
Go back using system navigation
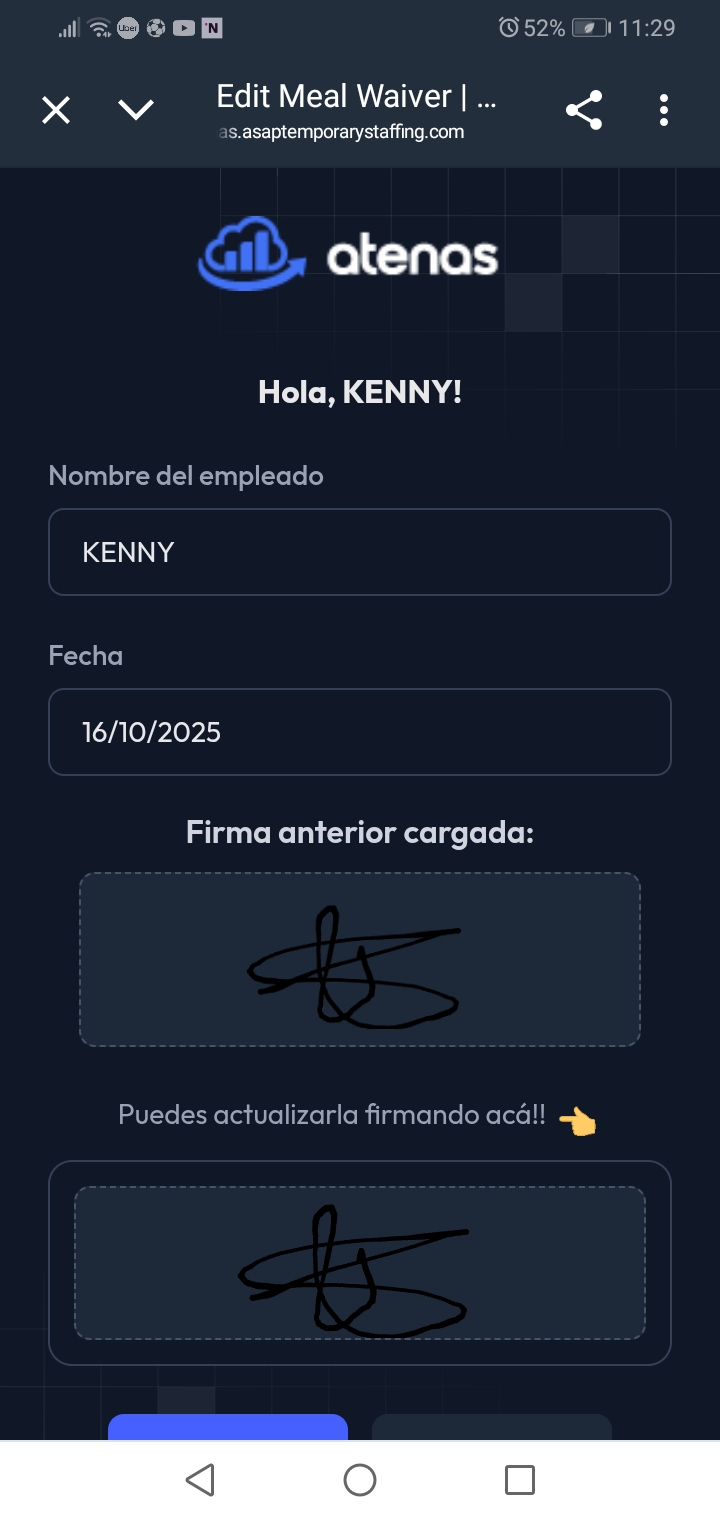click(x=200, y=1480)
